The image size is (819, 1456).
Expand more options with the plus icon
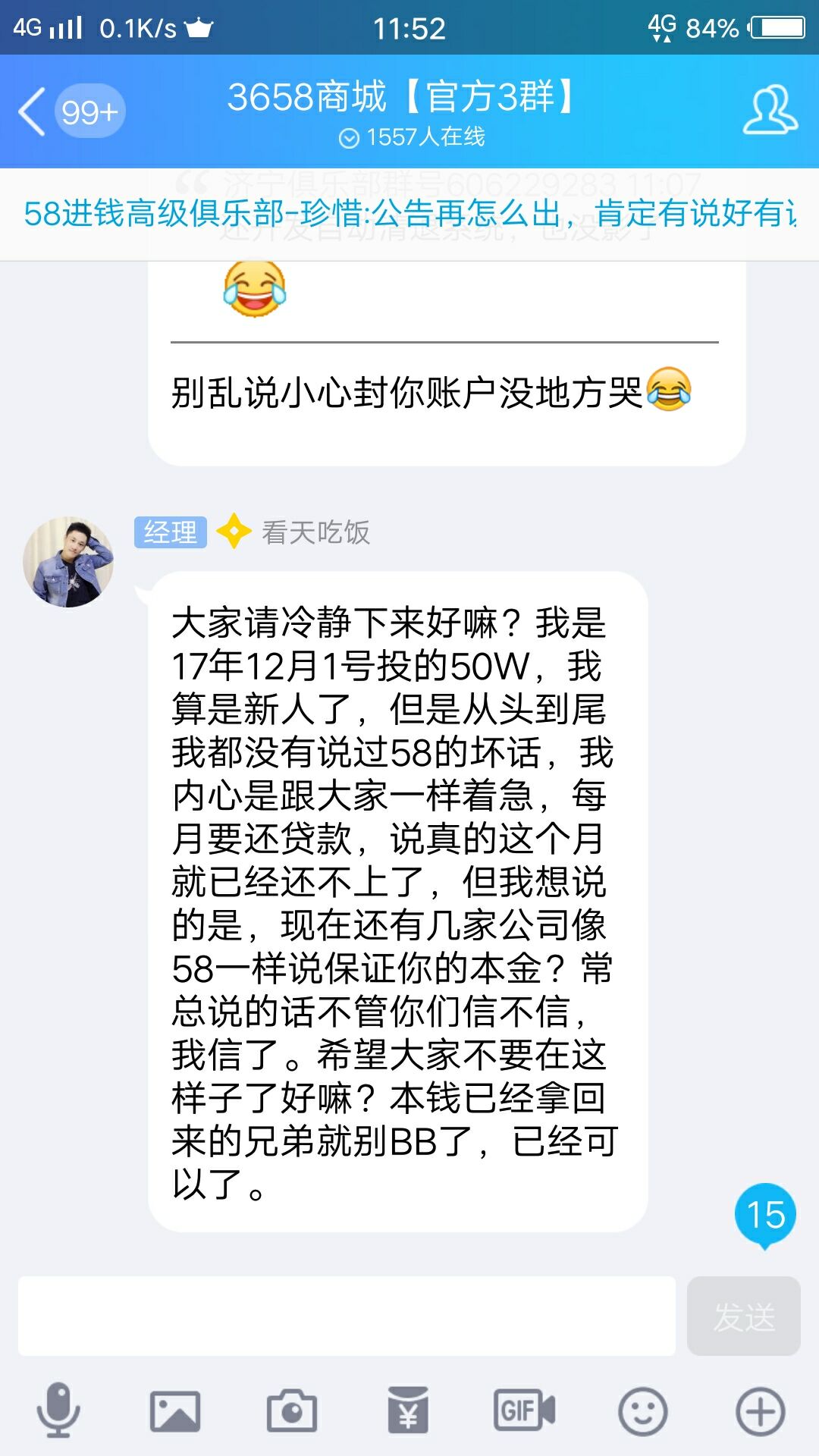(760, 1411)
